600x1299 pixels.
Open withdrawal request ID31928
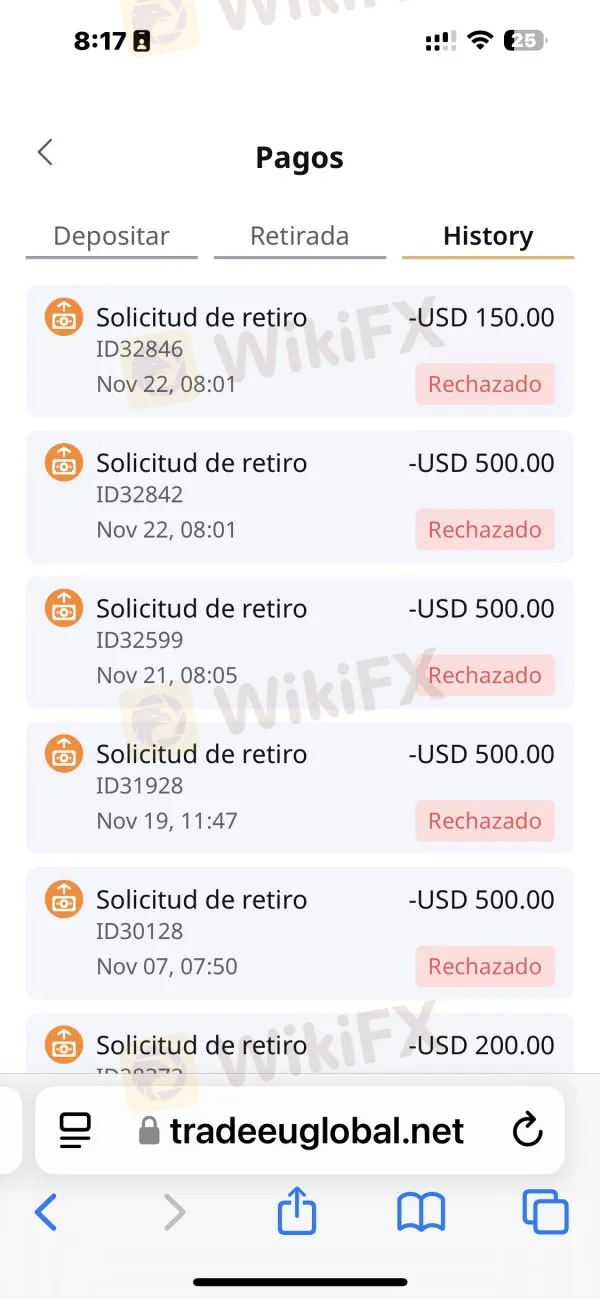click(x=300, y=787)
